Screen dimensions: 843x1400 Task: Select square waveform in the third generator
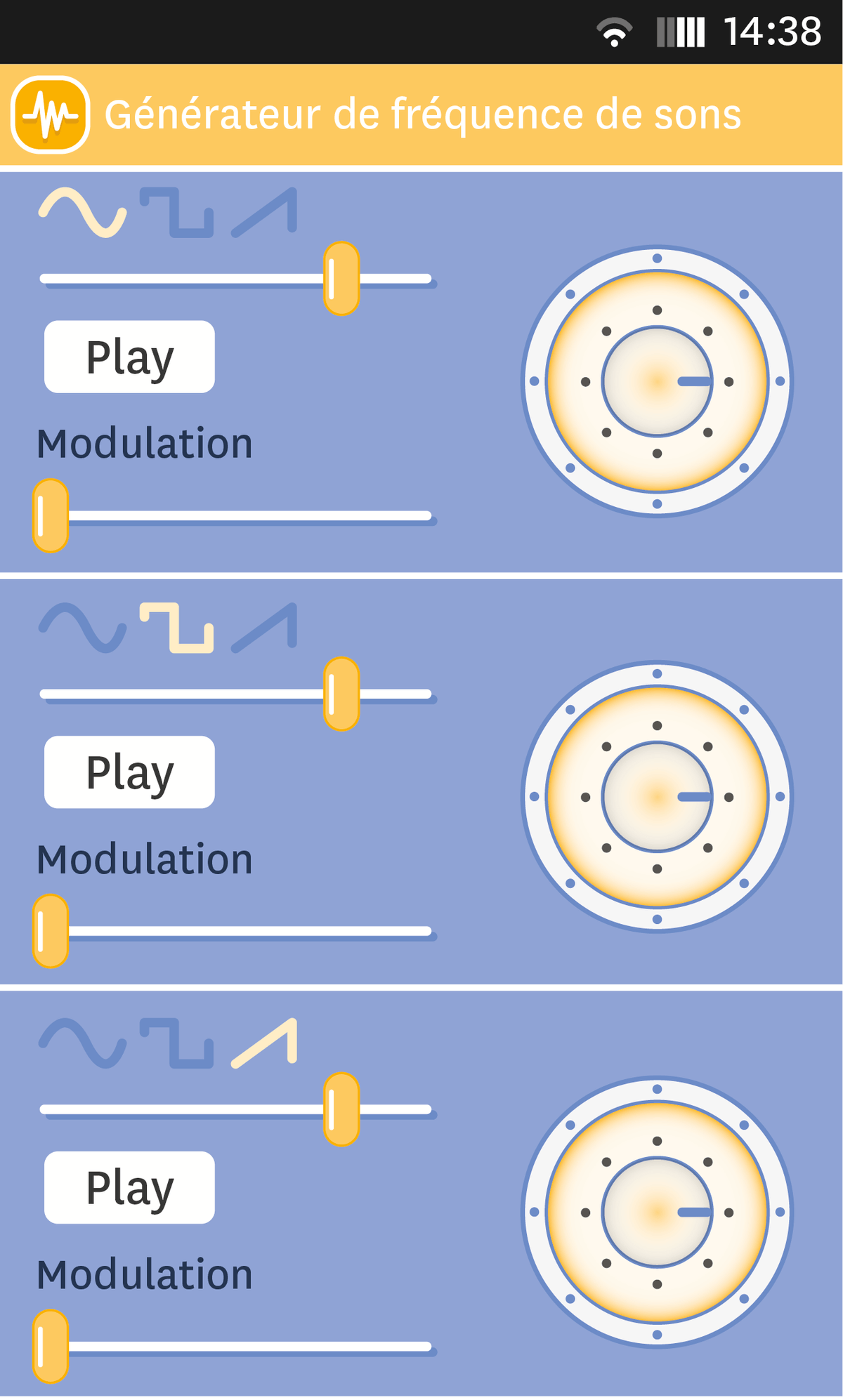(176, 1044)
